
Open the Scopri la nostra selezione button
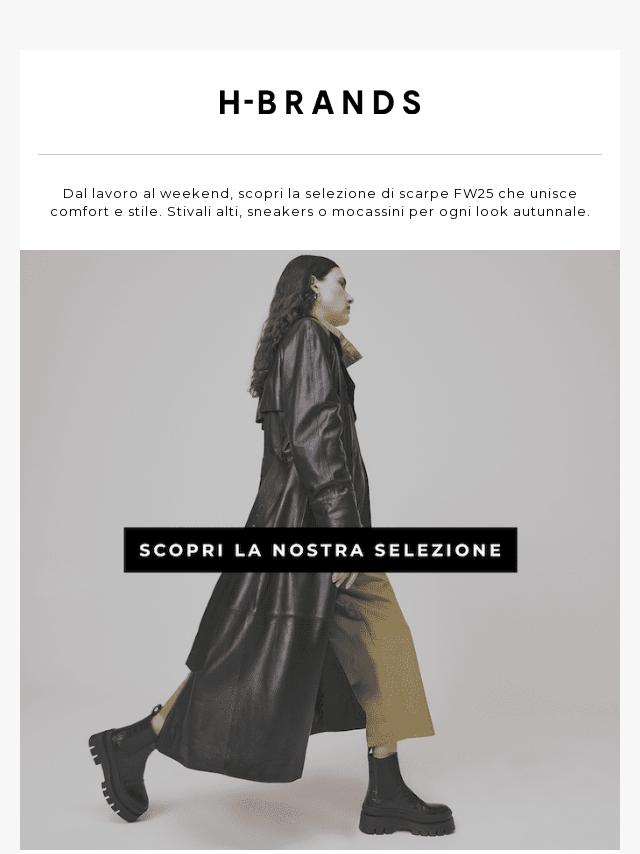coord(320,550)
